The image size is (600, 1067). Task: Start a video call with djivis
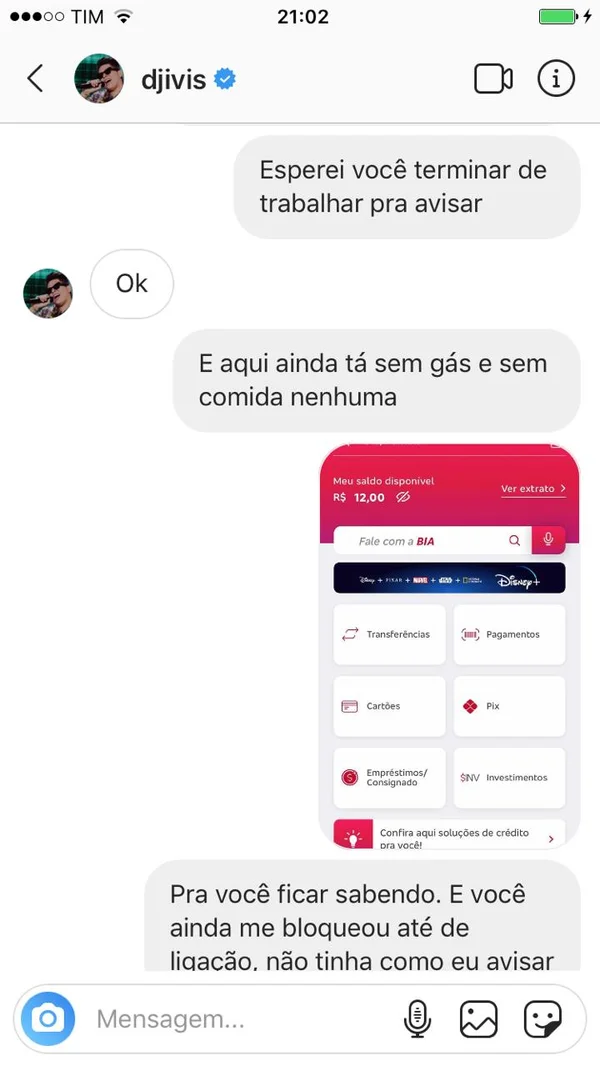493,79
